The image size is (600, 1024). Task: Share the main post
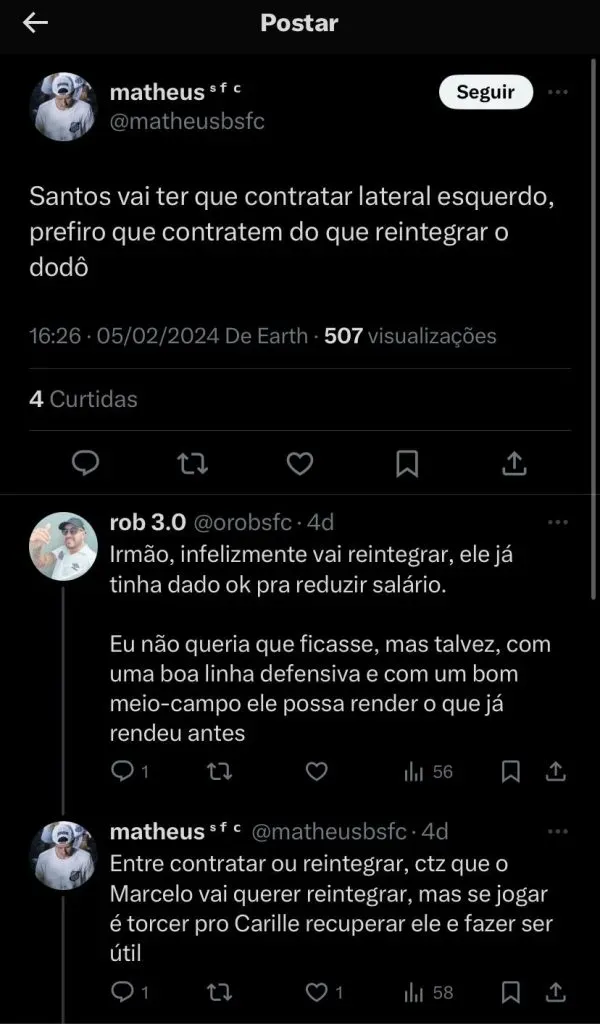[x=514, y=463]
